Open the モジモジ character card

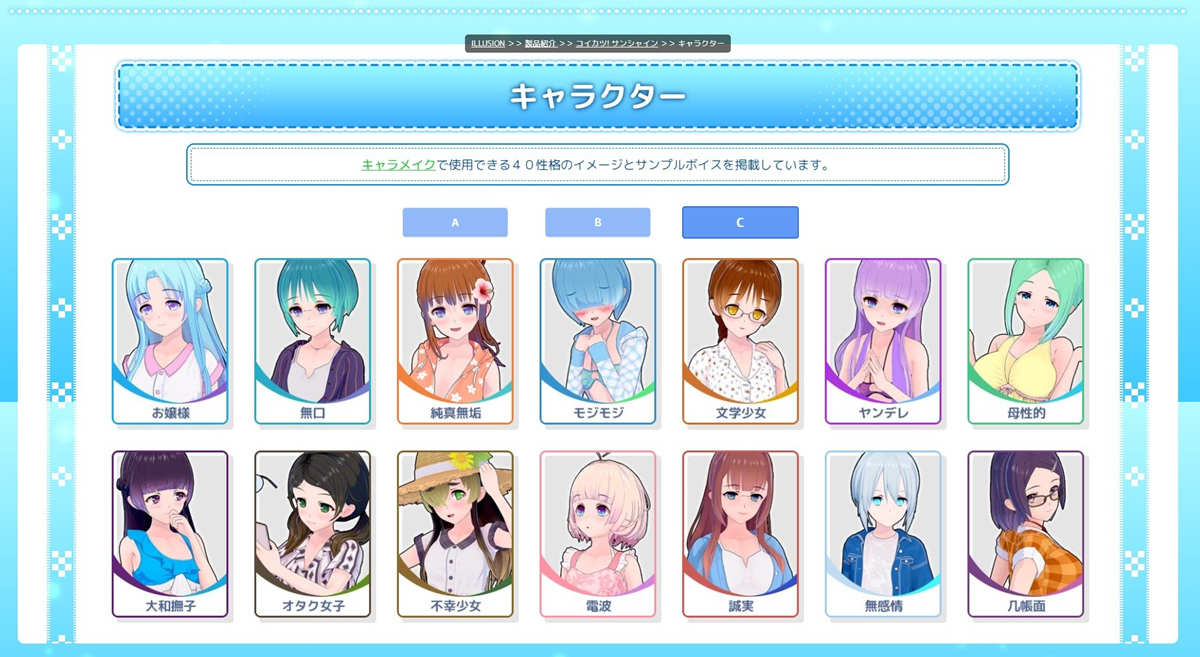[597, 340]
